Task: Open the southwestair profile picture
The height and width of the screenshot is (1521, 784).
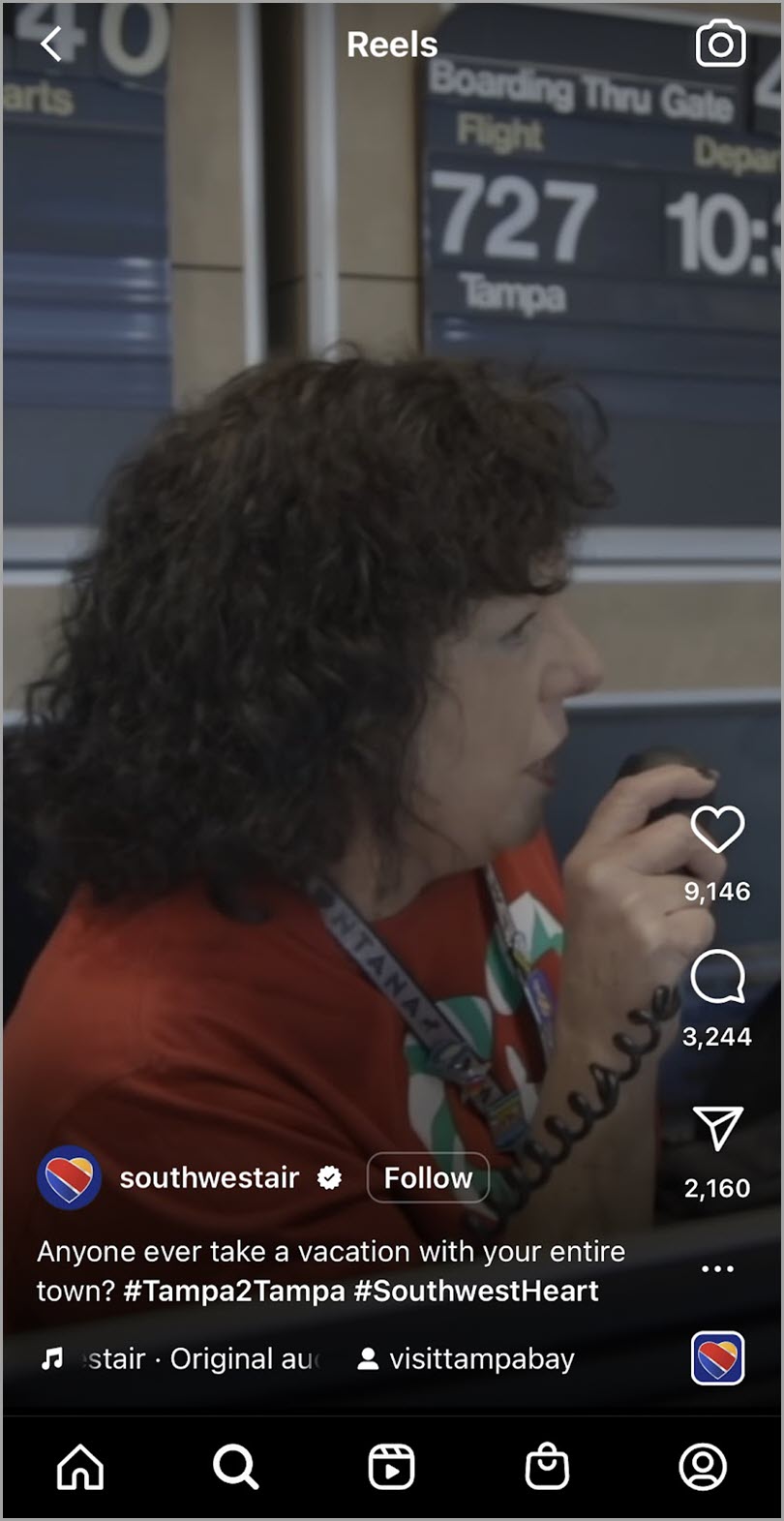Action: pos(69,1178)
